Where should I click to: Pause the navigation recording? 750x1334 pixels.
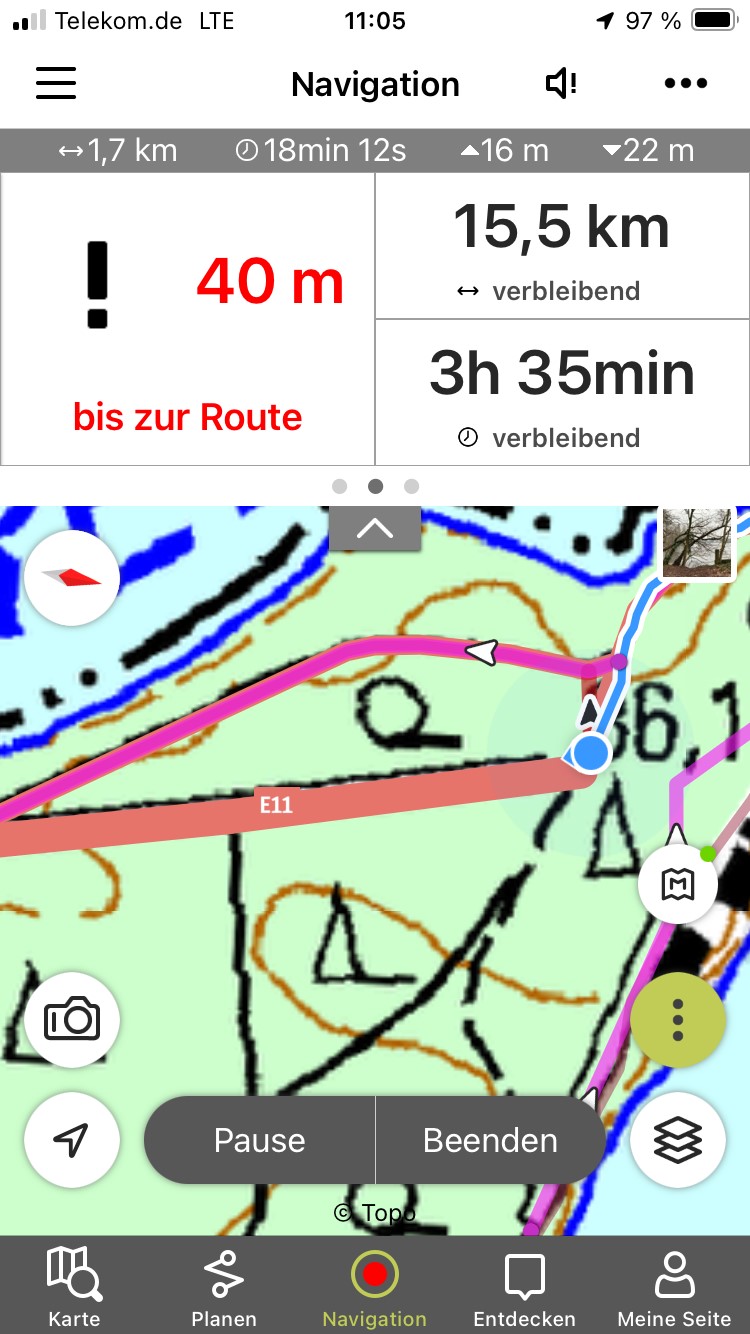tap(260, 1140)
